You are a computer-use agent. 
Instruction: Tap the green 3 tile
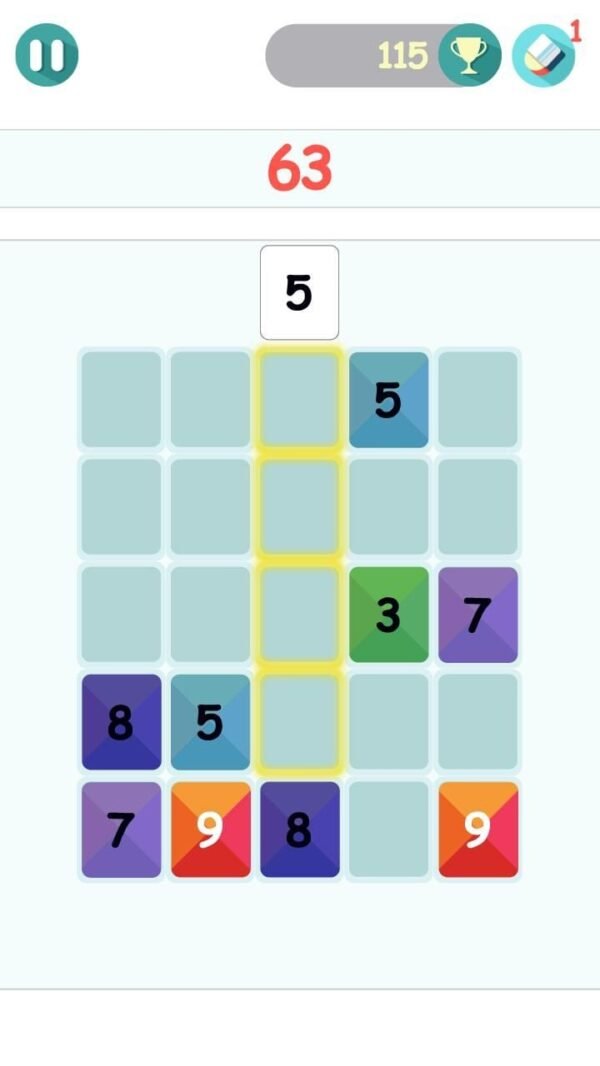[388, 615]
